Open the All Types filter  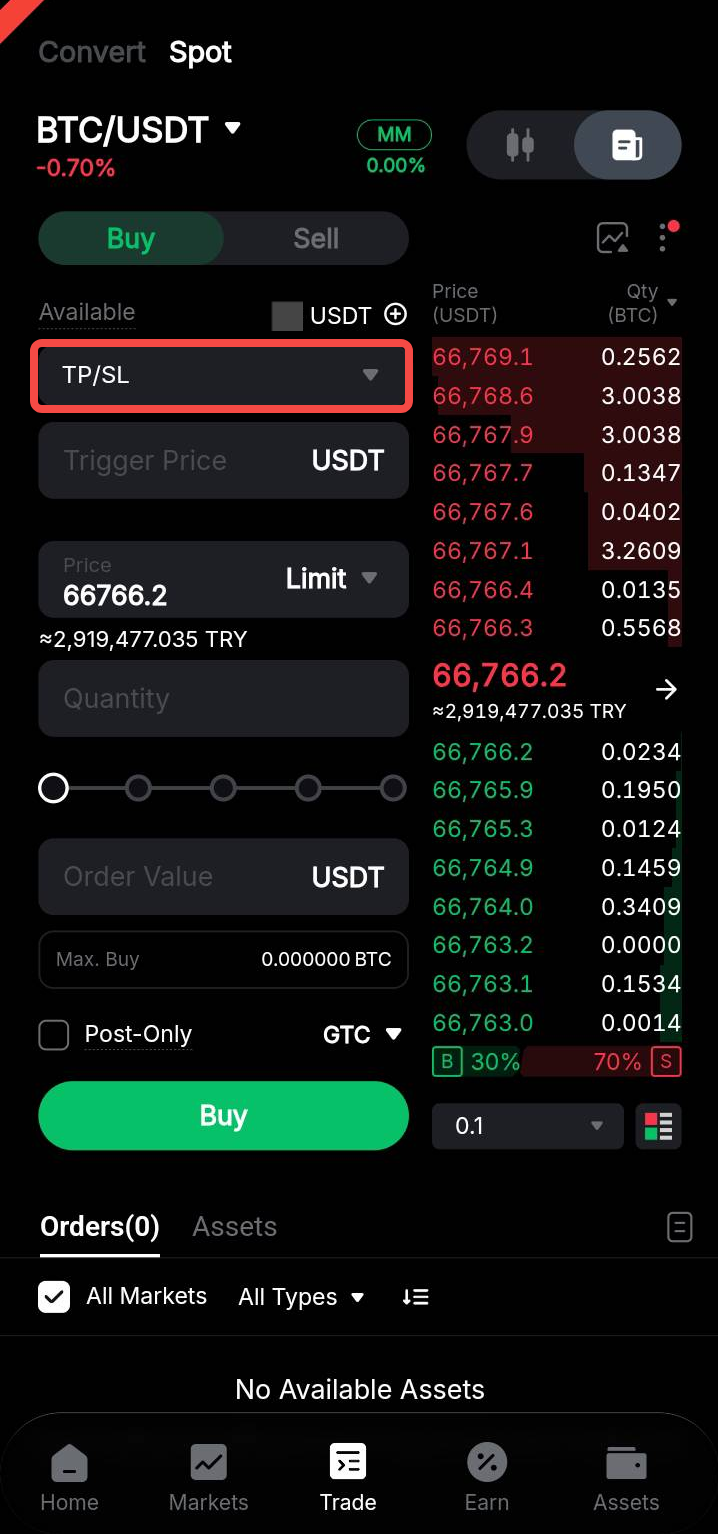(x=301, y=1297)
